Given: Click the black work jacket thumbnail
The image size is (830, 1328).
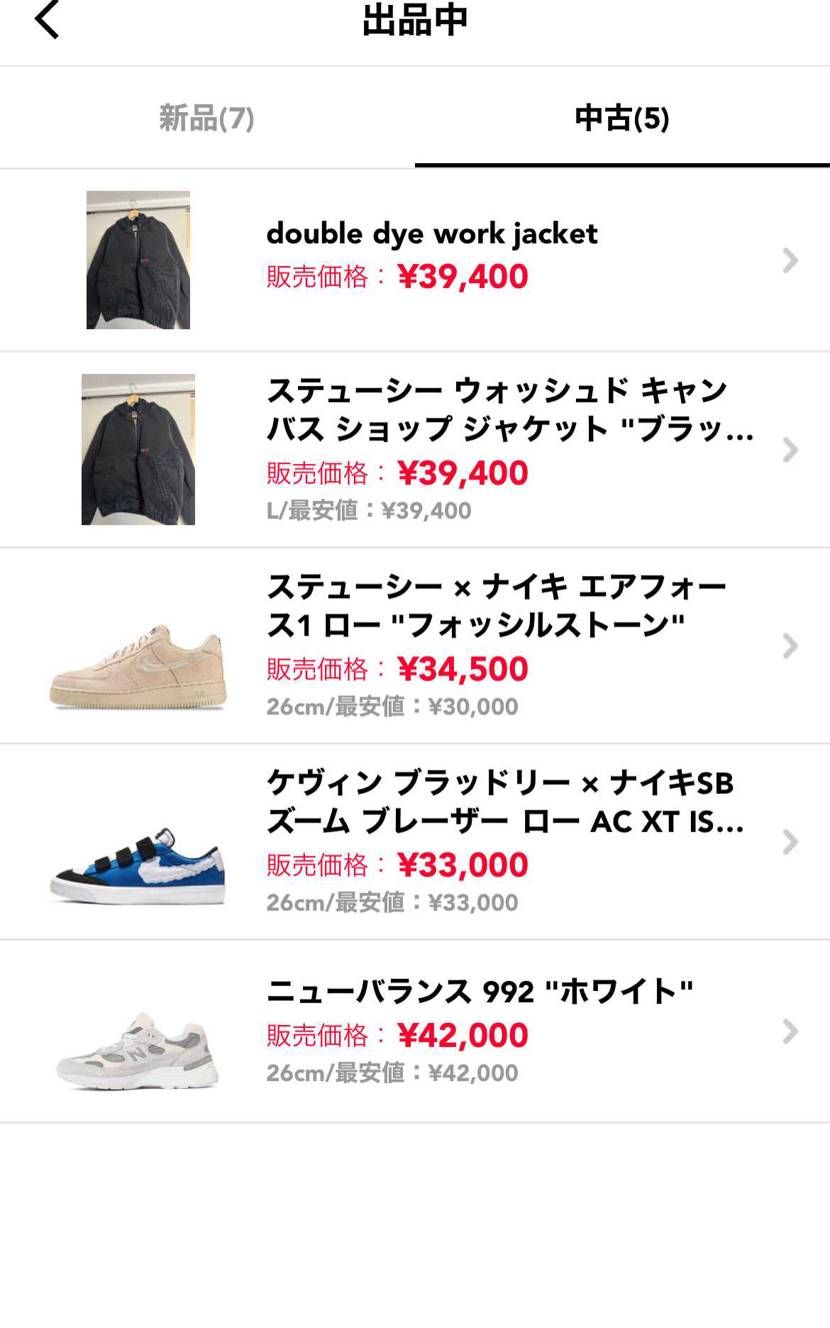Looking at the screenshot, I should pos(137,259).
